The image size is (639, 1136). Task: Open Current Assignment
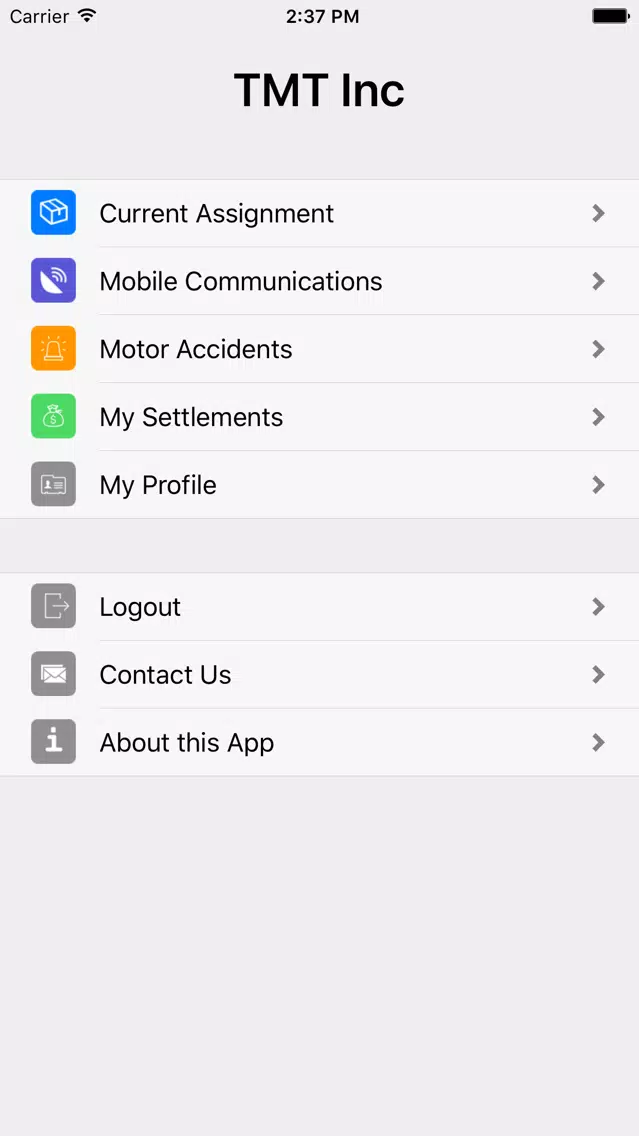coord(320,213)
